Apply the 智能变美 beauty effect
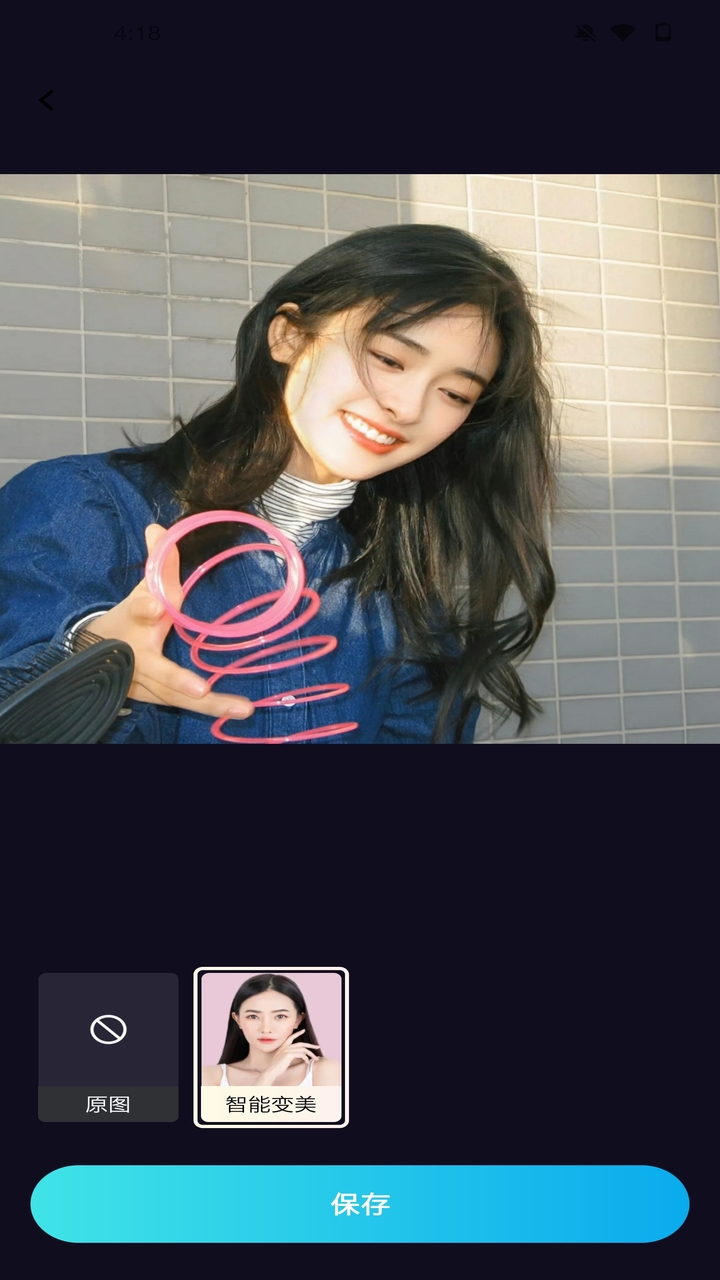The height and width of the screenshot is (1280, 720). [x=271, y=1047]
